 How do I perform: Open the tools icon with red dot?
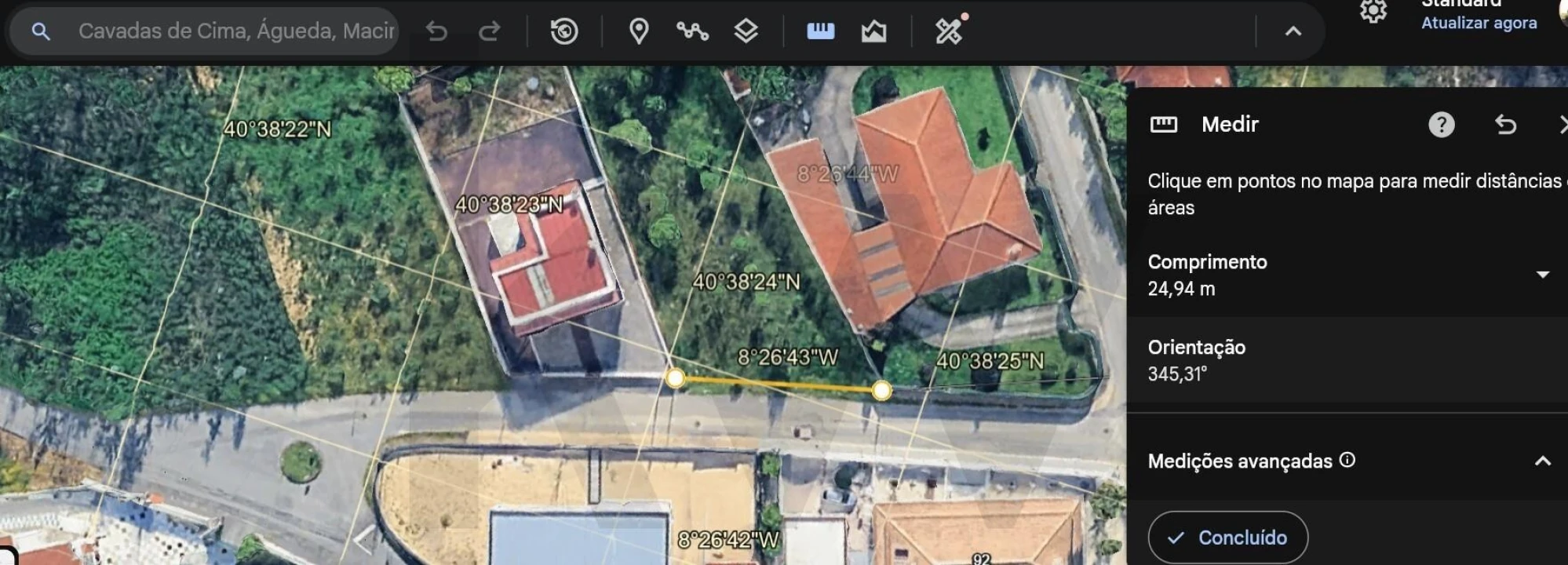pyautogui.click(x=949, y=31)
